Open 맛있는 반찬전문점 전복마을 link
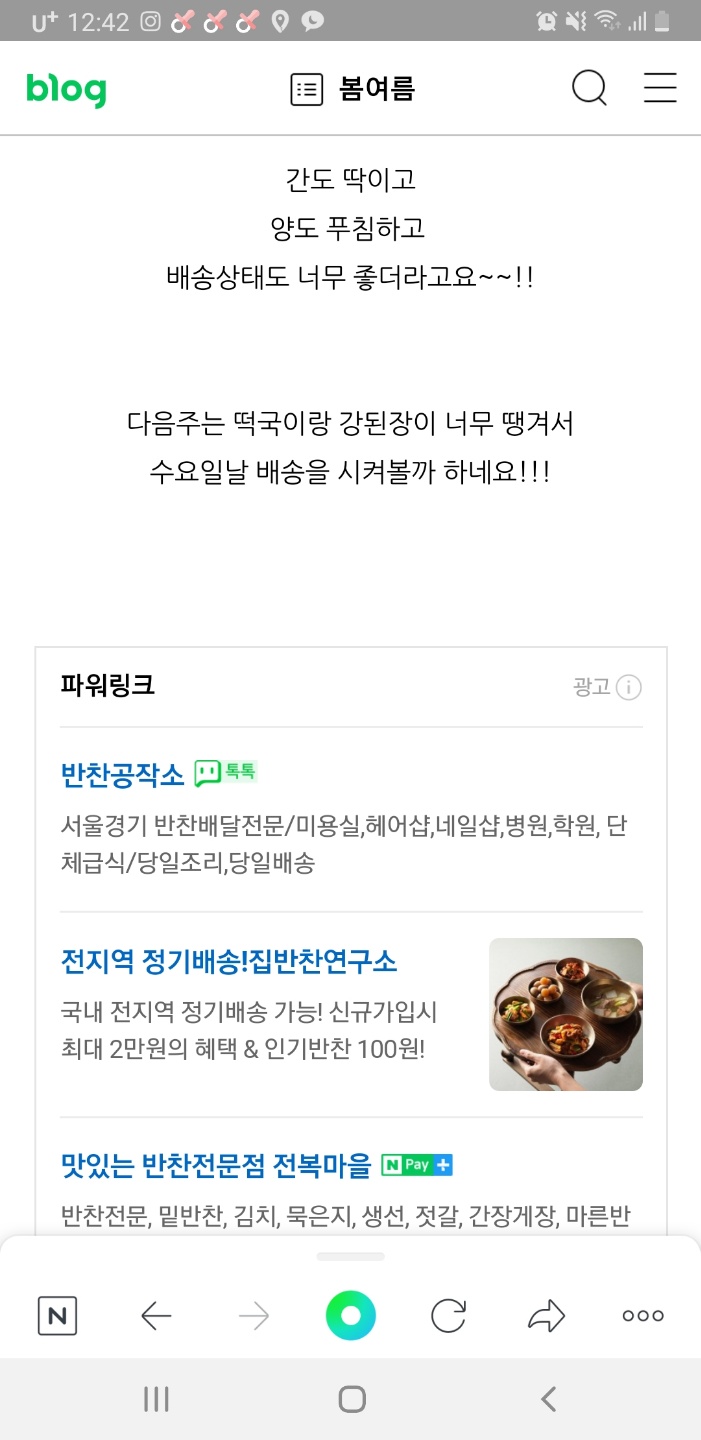701x1440 pixels. click(x=216, y=1165)
